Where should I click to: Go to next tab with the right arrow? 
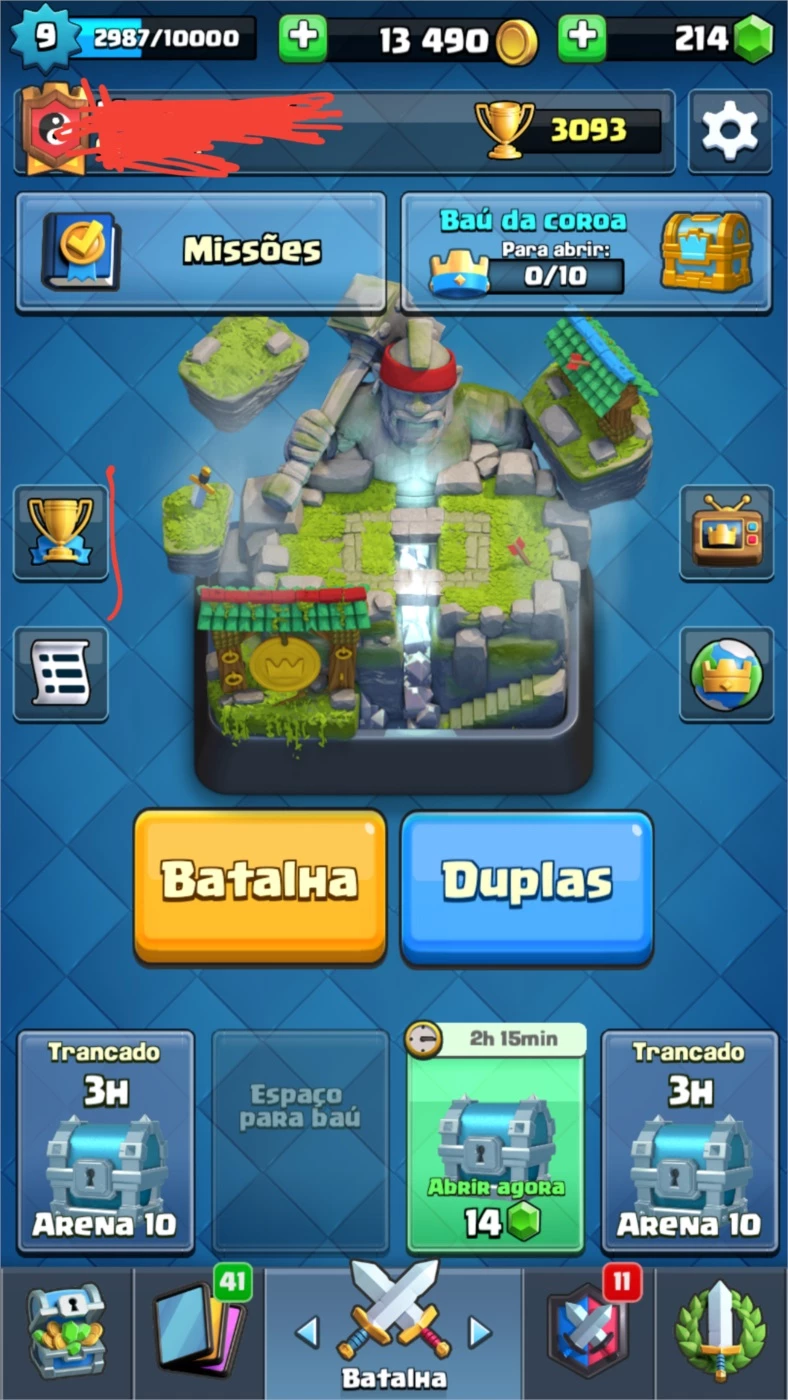481,1331
